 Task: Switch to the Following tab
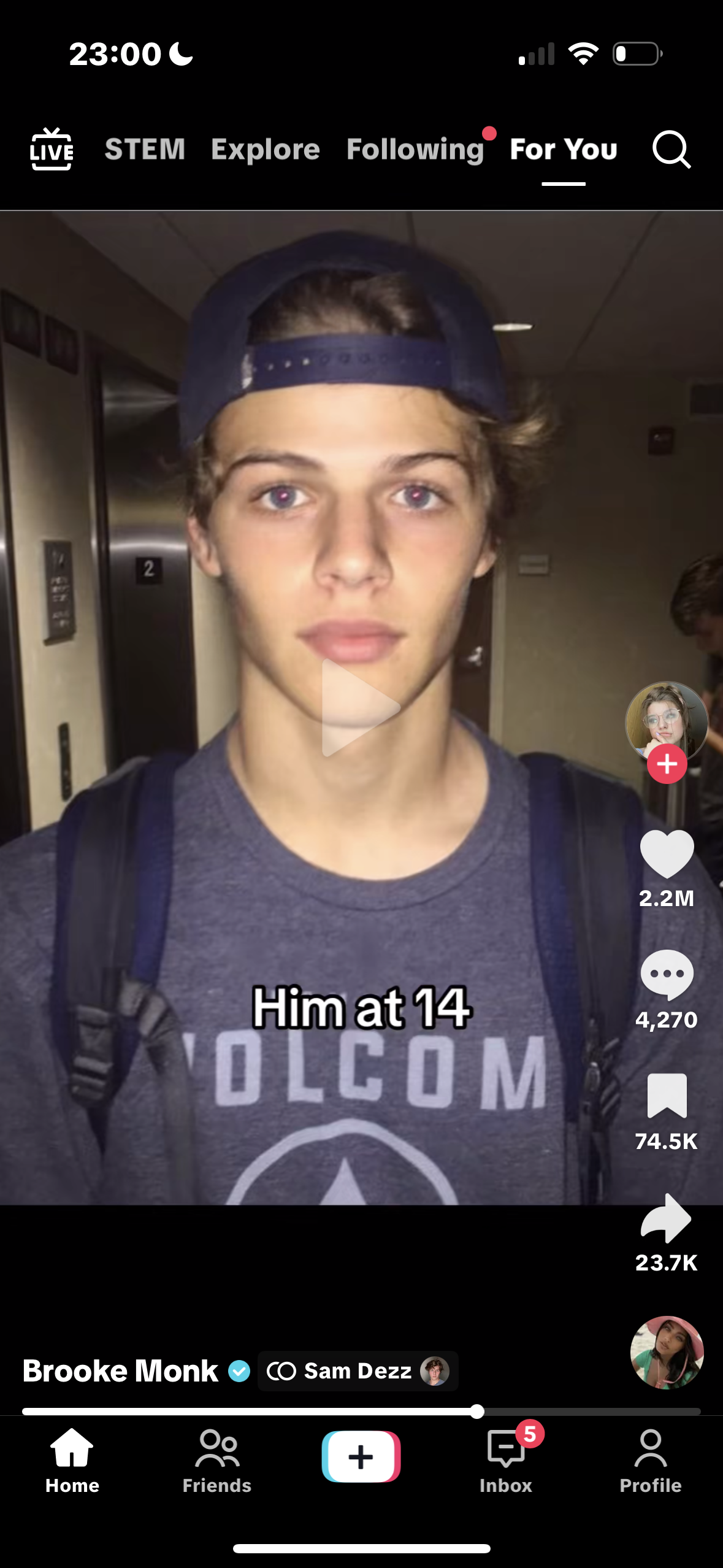pos(415,149)
